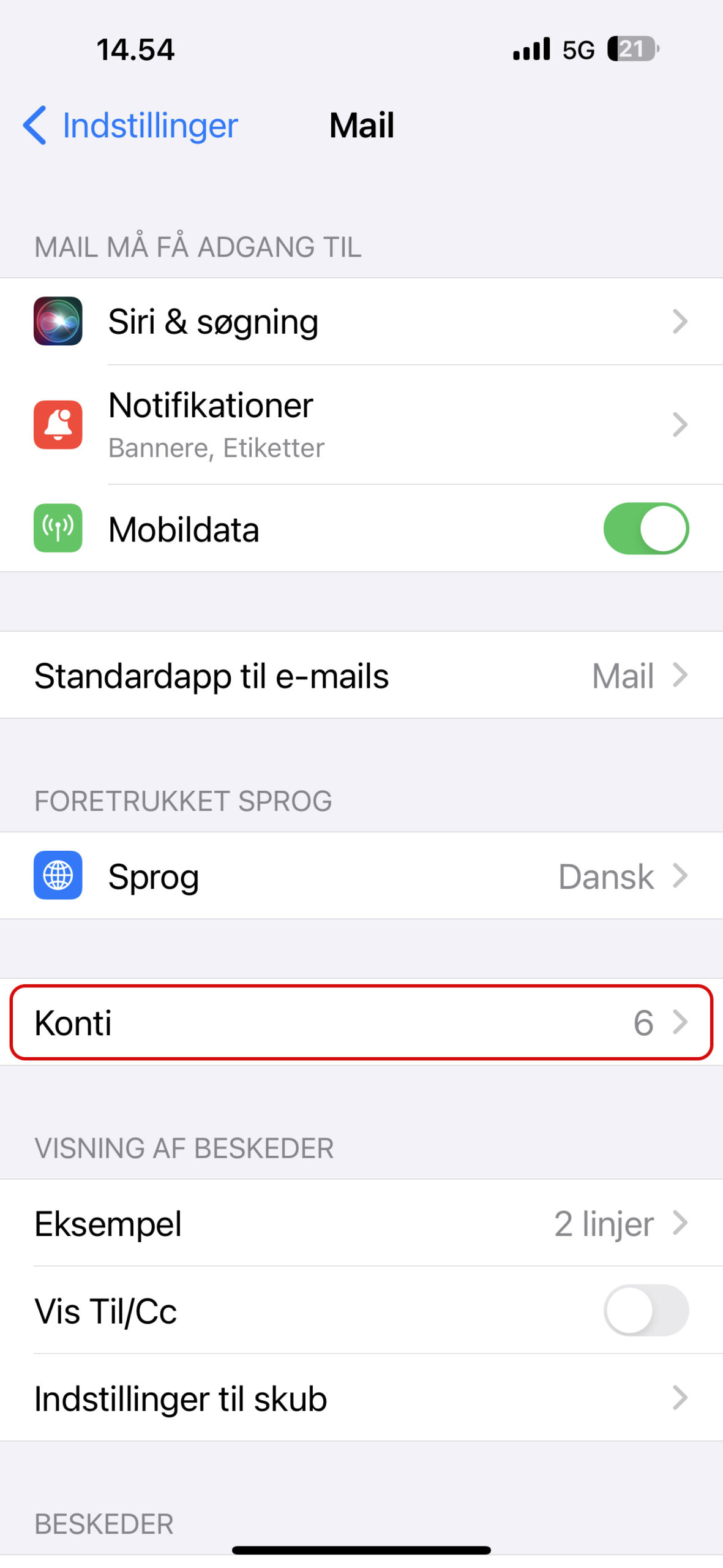Open the Sprog language setting
723x1568 pixels.
coord(361,875)
